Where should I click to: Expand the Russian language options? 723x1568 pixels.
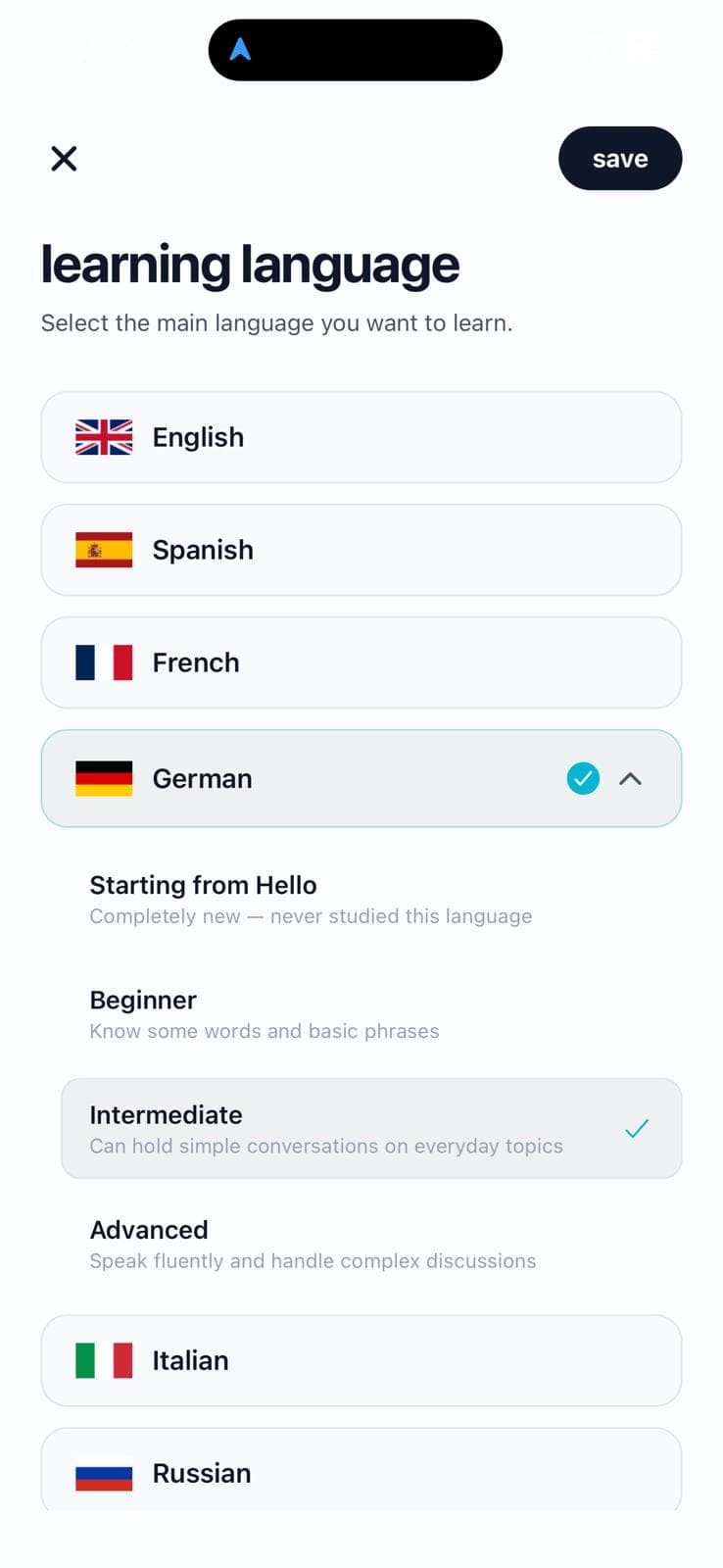point(361,1473)
